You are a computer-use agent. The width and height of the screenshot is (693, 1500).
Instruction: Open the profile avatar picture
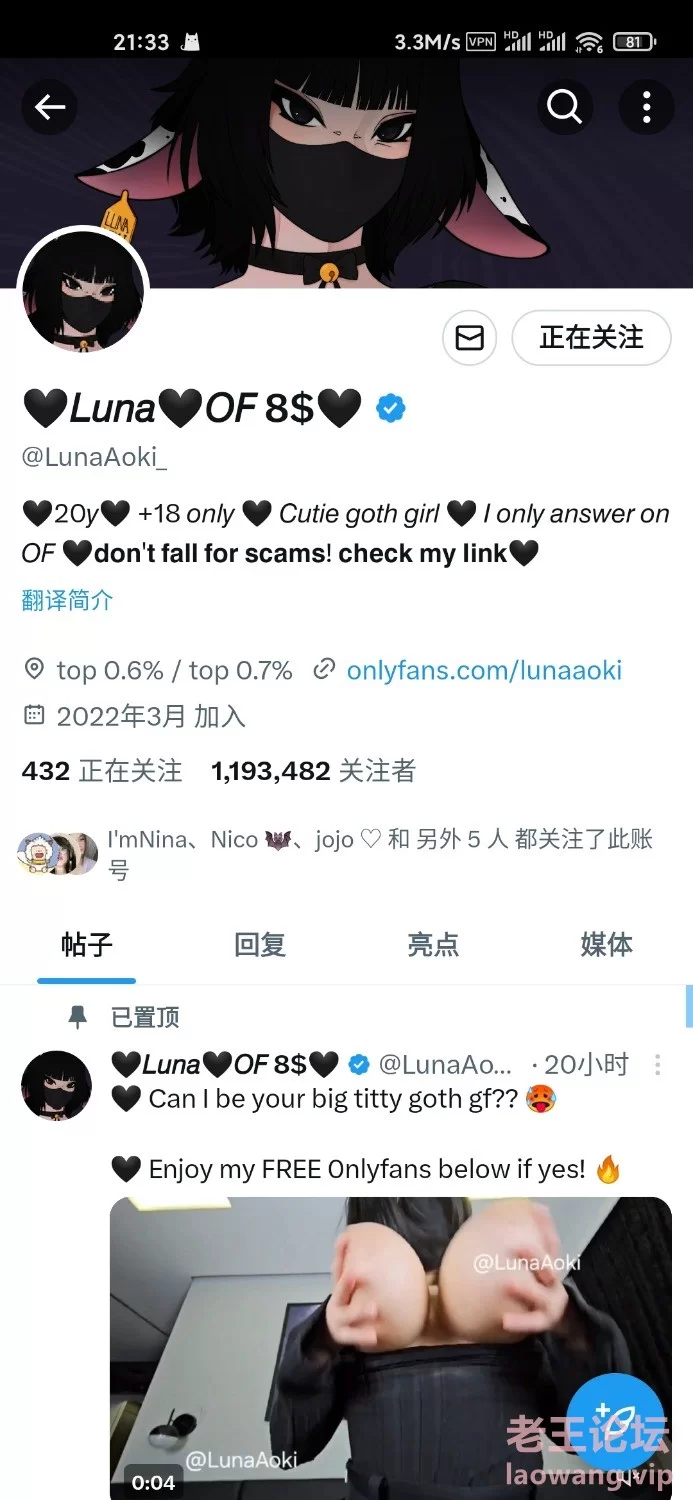[x=83, y=292]
